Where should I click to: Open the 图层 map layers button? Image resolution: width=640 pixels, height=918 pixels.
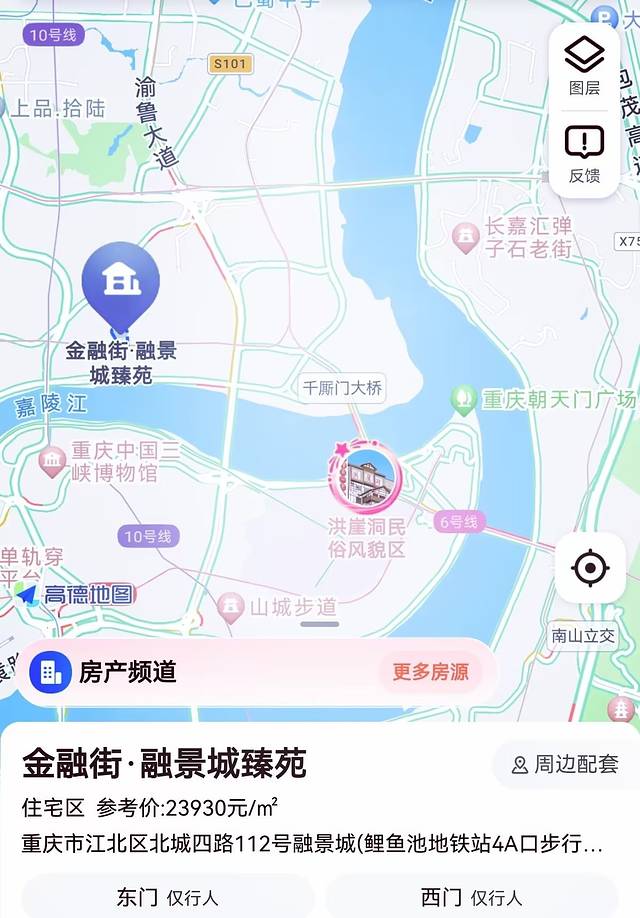[584, 65]
